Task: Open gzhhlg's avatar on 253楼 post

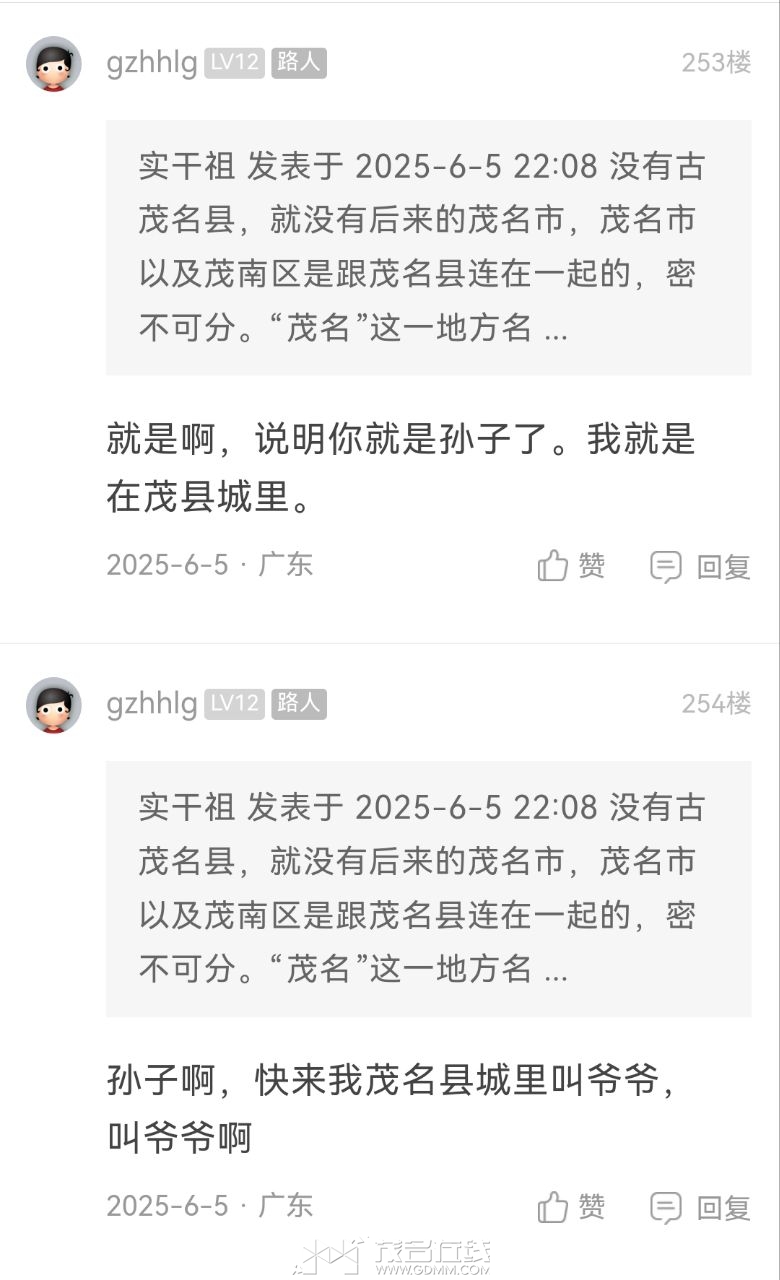Action: tap(54, 64)
